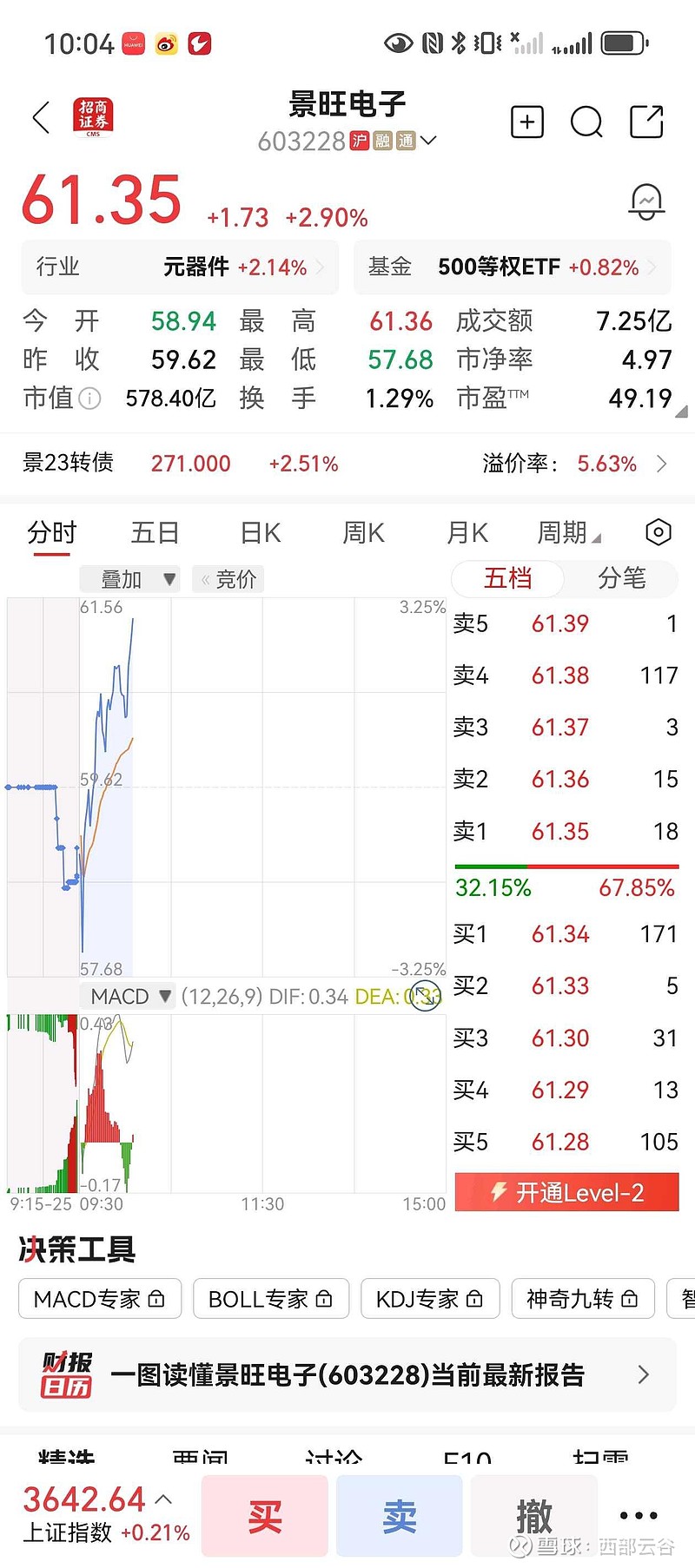The height and width of the screenshot is (1568, 695).
Task: Open the 周期 period dropdown
Action: point(569,532)
